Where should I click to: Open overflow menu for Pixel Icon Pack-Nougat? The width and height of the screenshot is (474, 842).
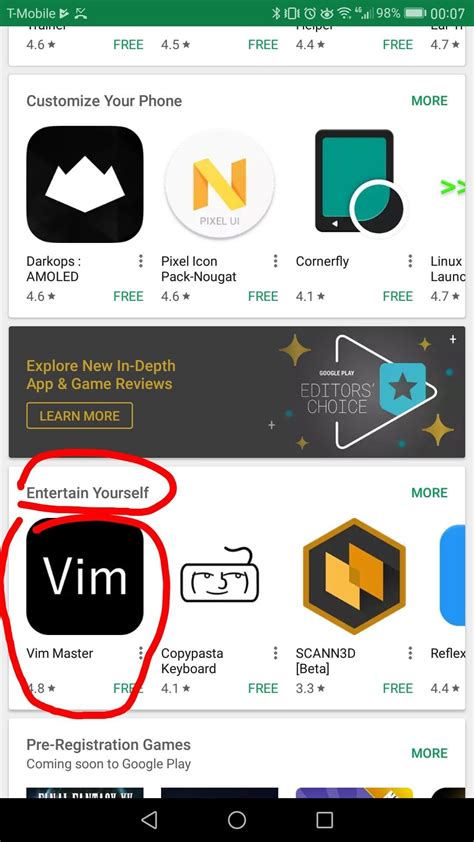pos(275,261)
